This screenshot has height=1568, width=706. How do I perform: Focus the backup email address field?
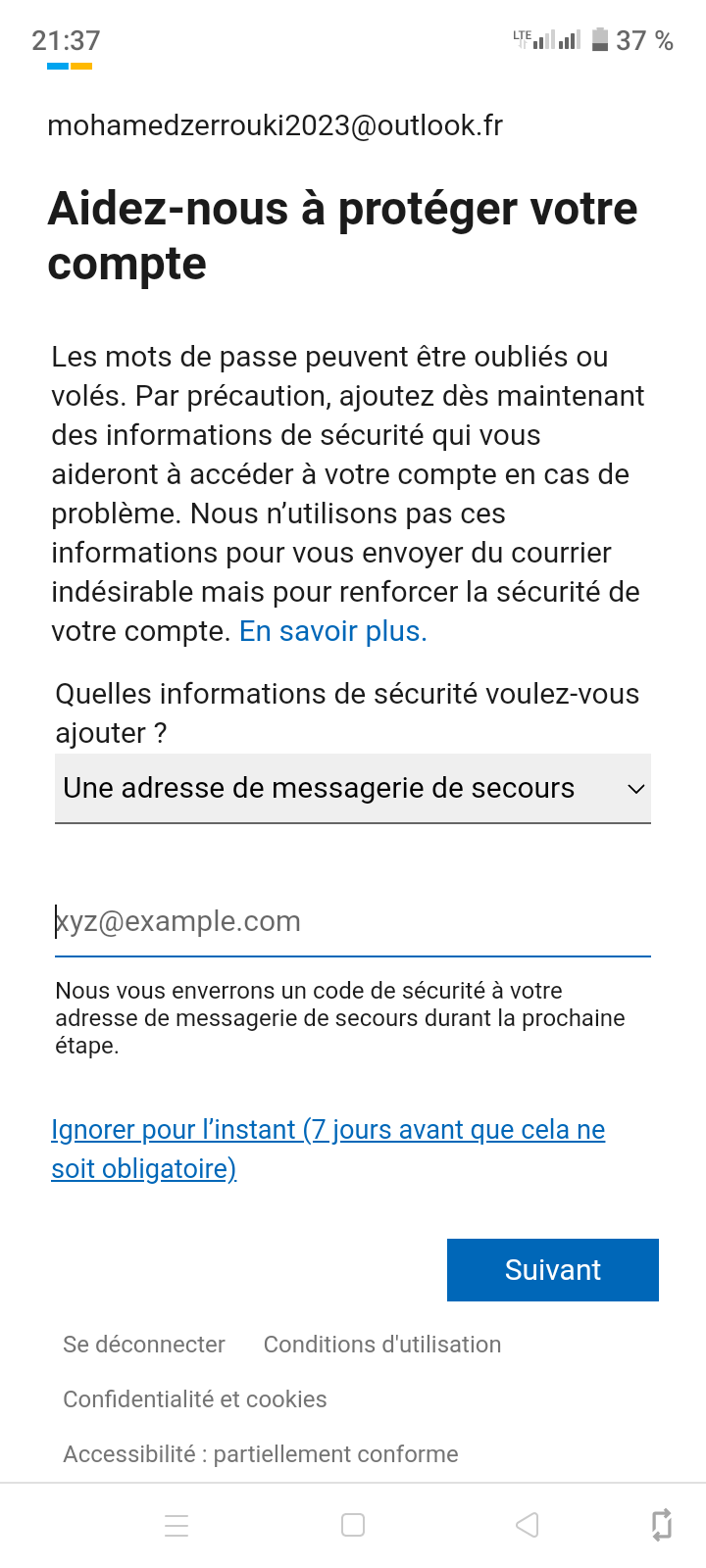(x=353, y=921)
